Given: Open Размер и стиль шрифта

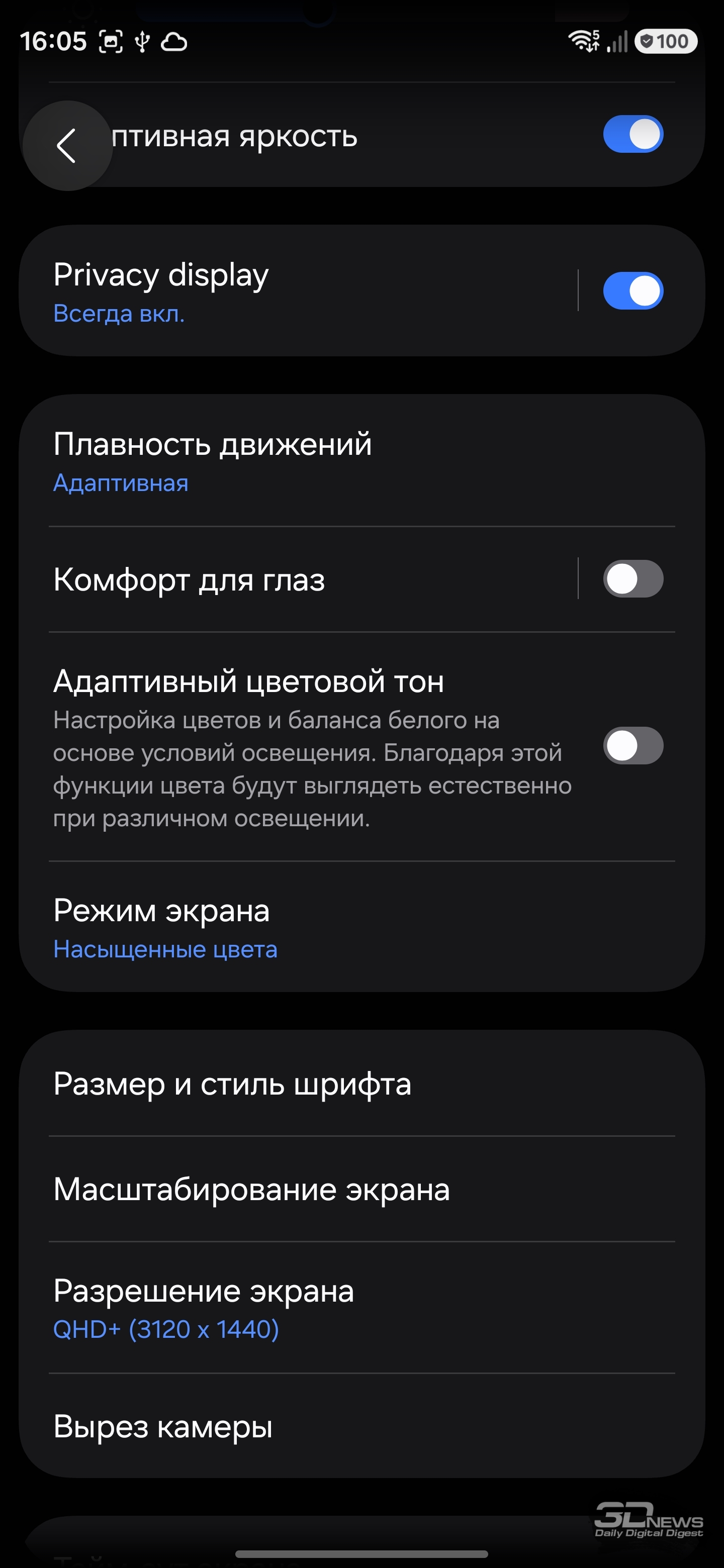Looking at the screenshot, I should click(x=305, y=1084).
